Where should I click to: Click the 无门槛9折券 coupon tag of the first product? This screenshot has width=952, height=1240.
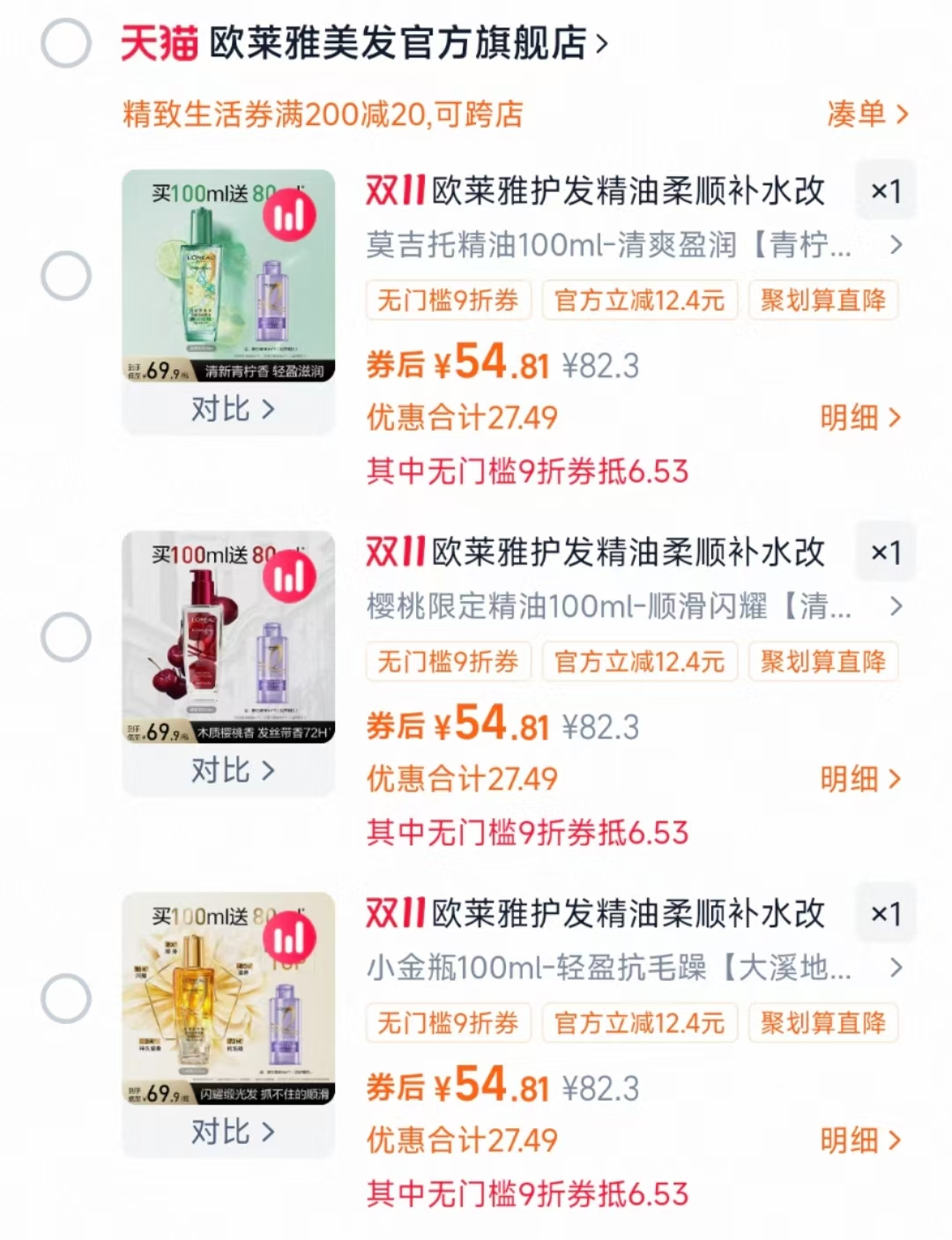pyautogui.click(x=448, y=301)
